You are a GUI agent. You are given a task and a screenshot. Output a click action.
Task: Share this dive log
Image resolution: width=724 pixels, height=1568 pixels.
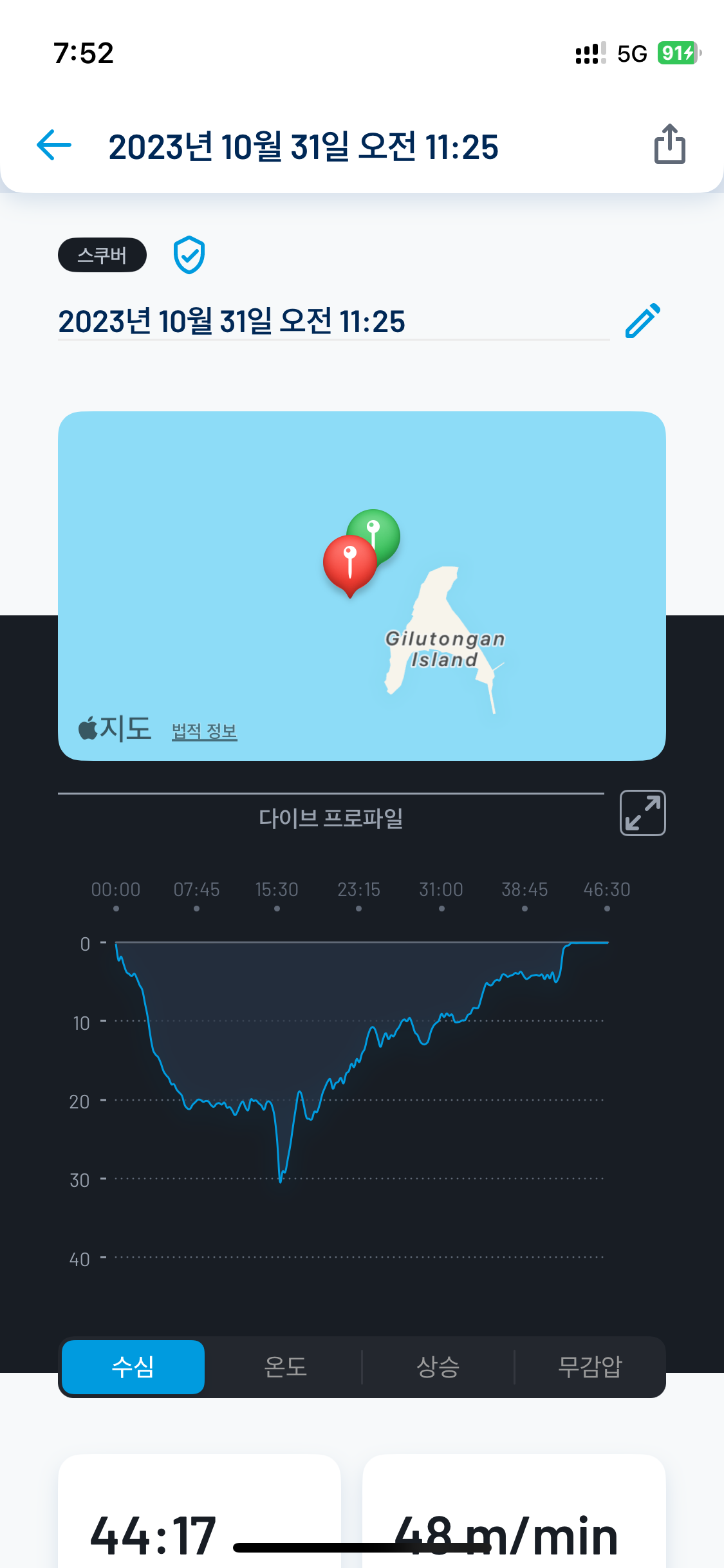tap(669, 144)
